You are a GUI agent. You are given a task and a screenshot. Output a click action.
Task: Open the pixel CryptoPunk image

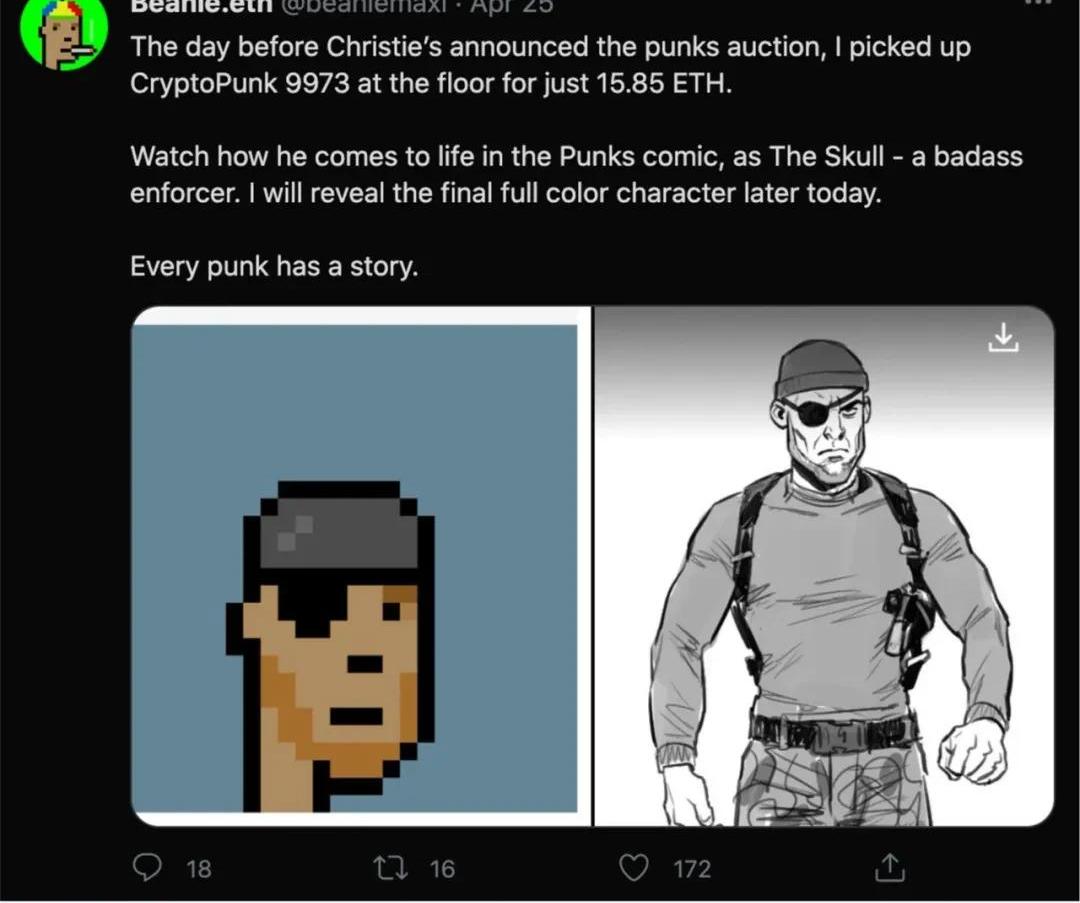355,567
